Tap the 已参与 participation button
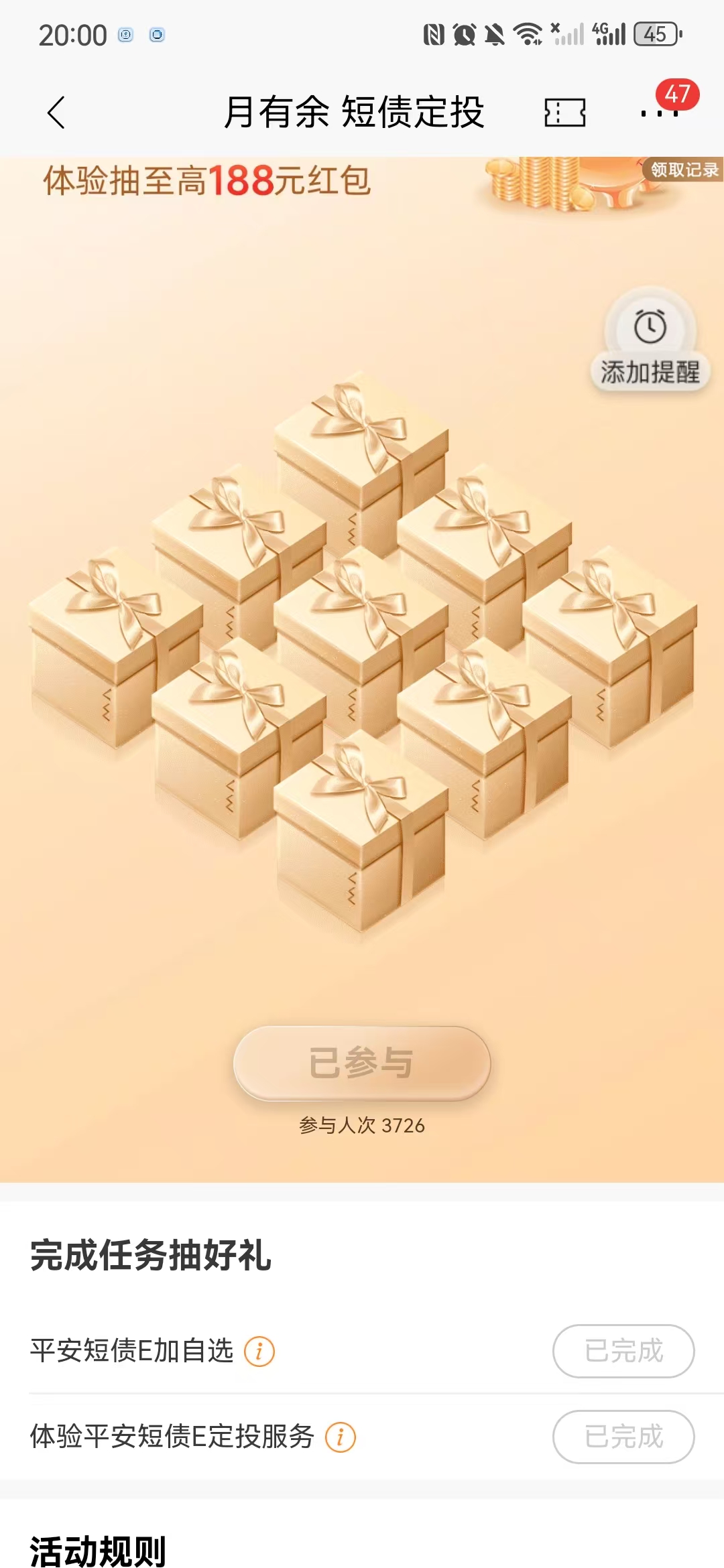This screenshot has height=1568, width=724. point(362,1063)
